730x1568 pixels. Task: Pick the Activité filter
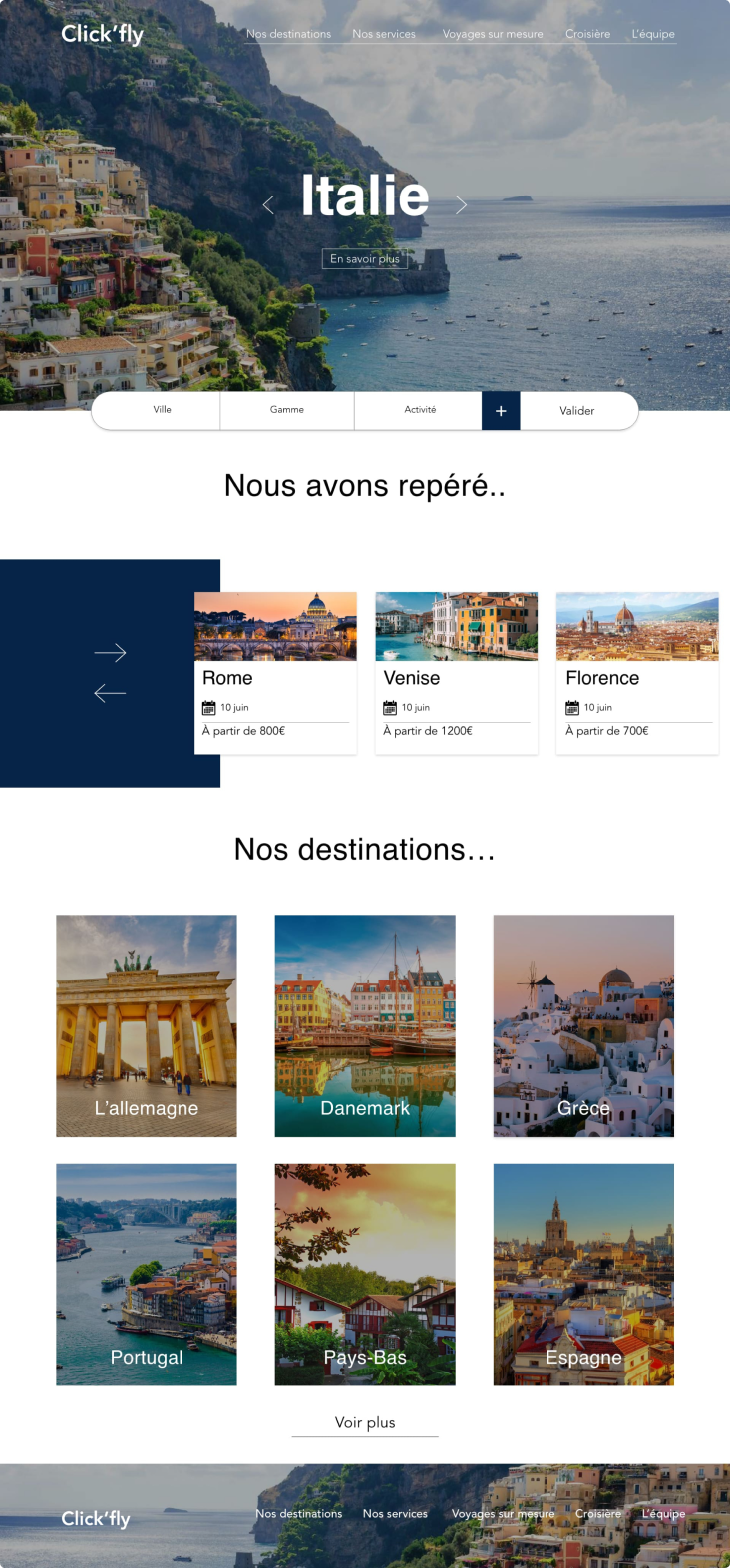coord(420,410)
